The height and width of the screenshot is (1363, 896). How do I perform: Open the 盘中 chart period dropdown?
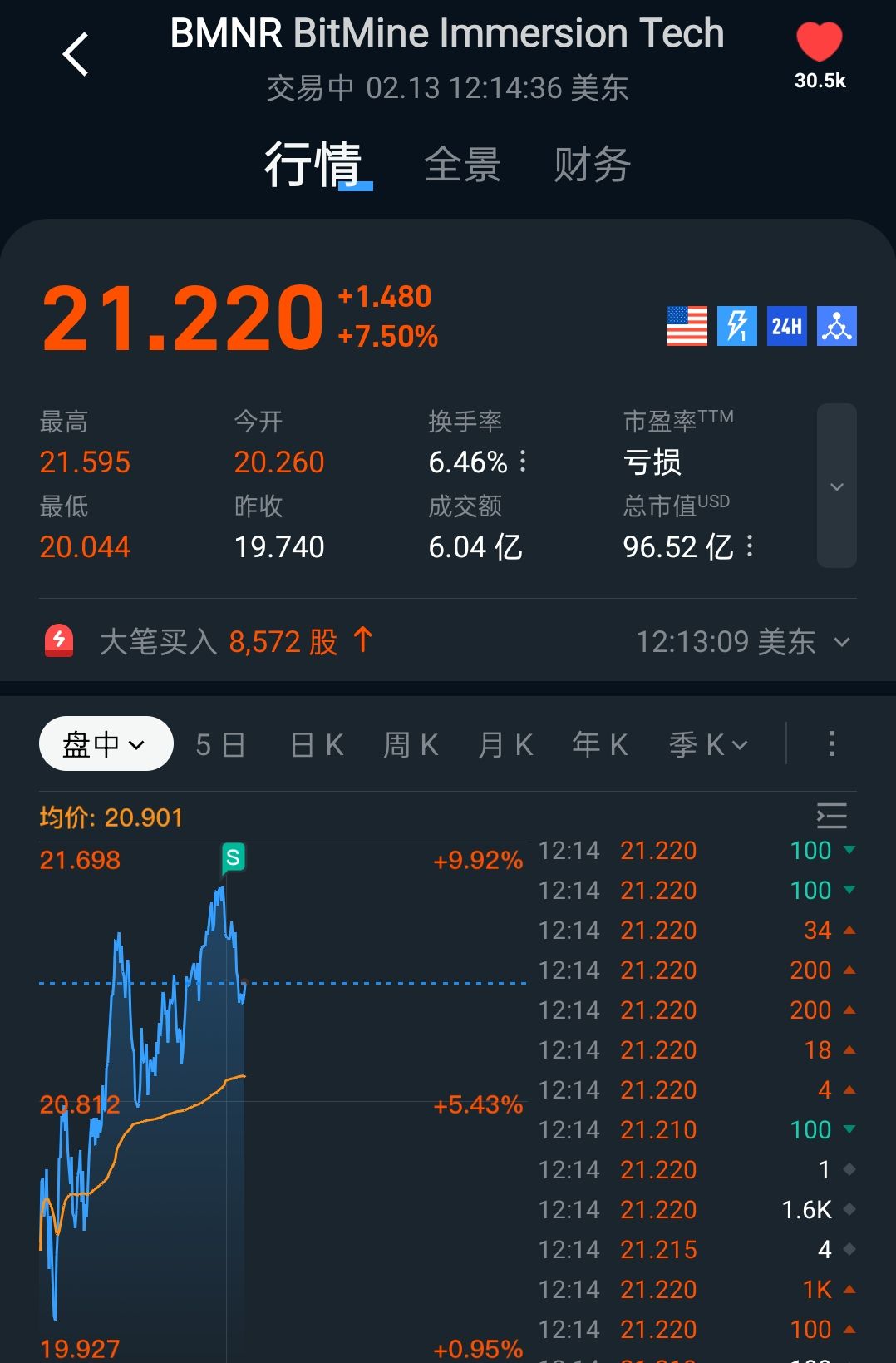106,743
